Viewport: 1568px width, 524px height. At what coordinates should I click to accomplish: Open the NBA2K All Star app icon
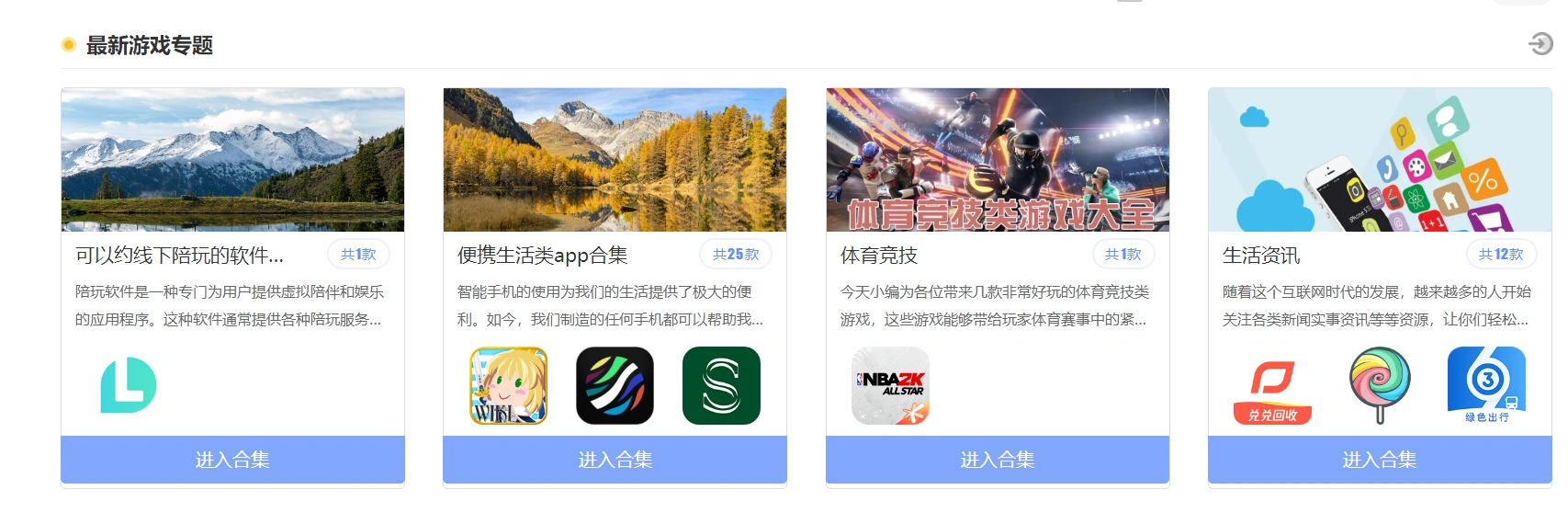click(891, 385)
